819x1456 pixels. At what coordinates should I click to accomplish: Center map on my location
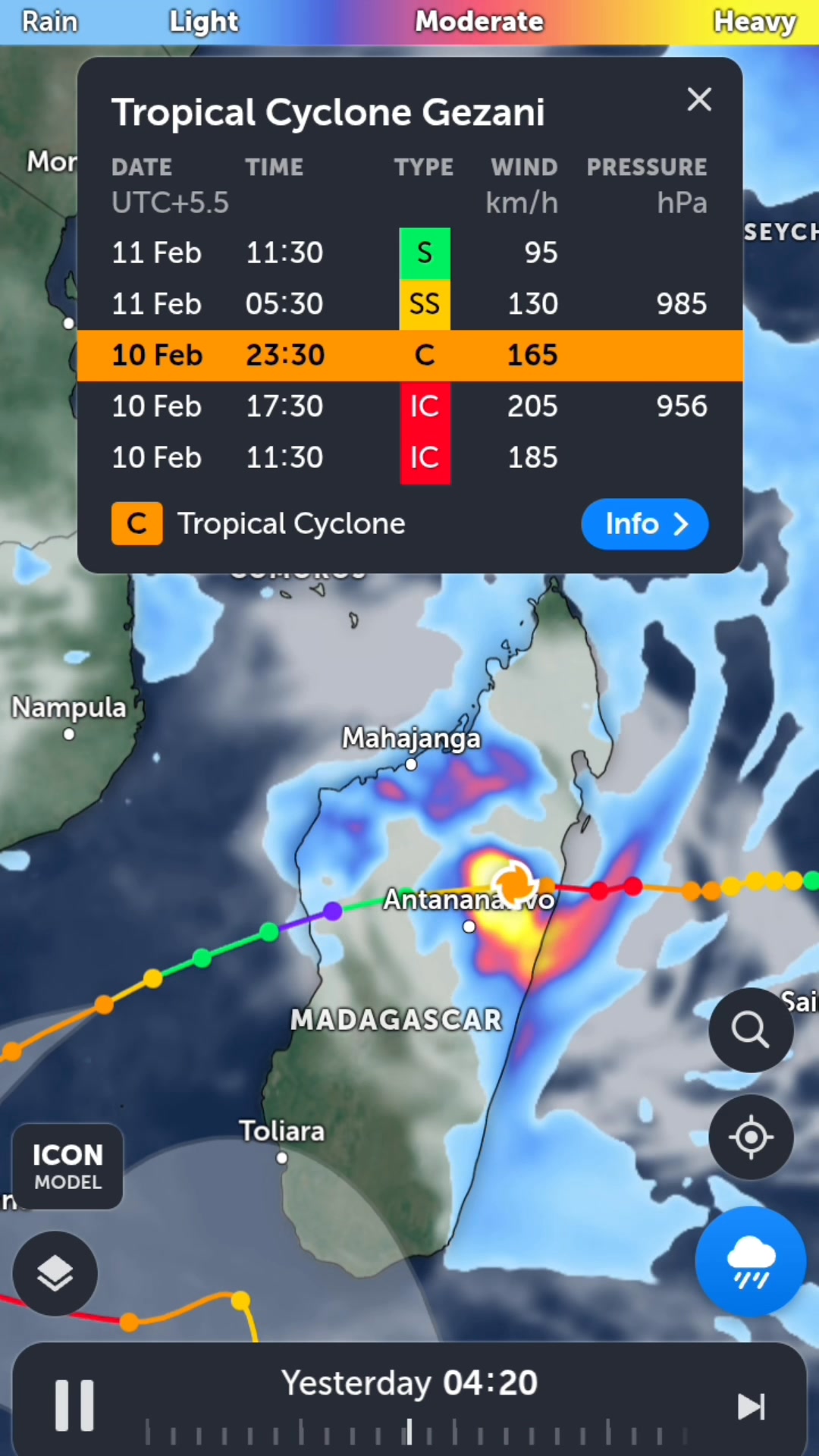coord(751,1137)
